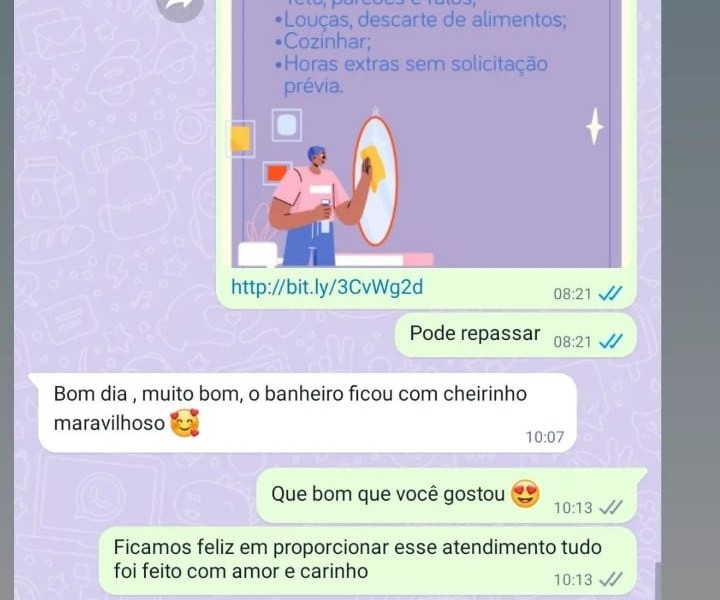Viewport: 720px width, 600px height.
Task: Open the bit.ly/3CvWg2d link
Action: tap(327, 288)
